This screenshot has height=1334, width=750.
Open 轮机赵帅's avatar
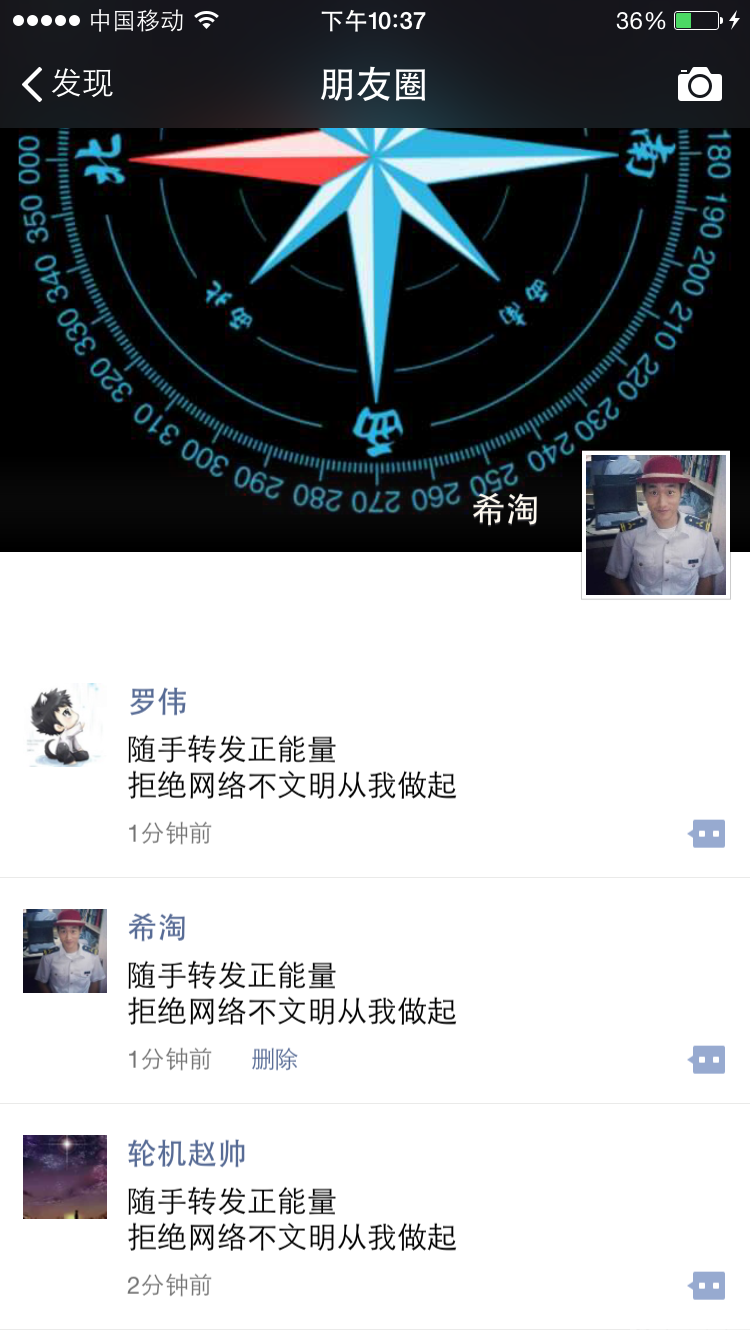64,1177
